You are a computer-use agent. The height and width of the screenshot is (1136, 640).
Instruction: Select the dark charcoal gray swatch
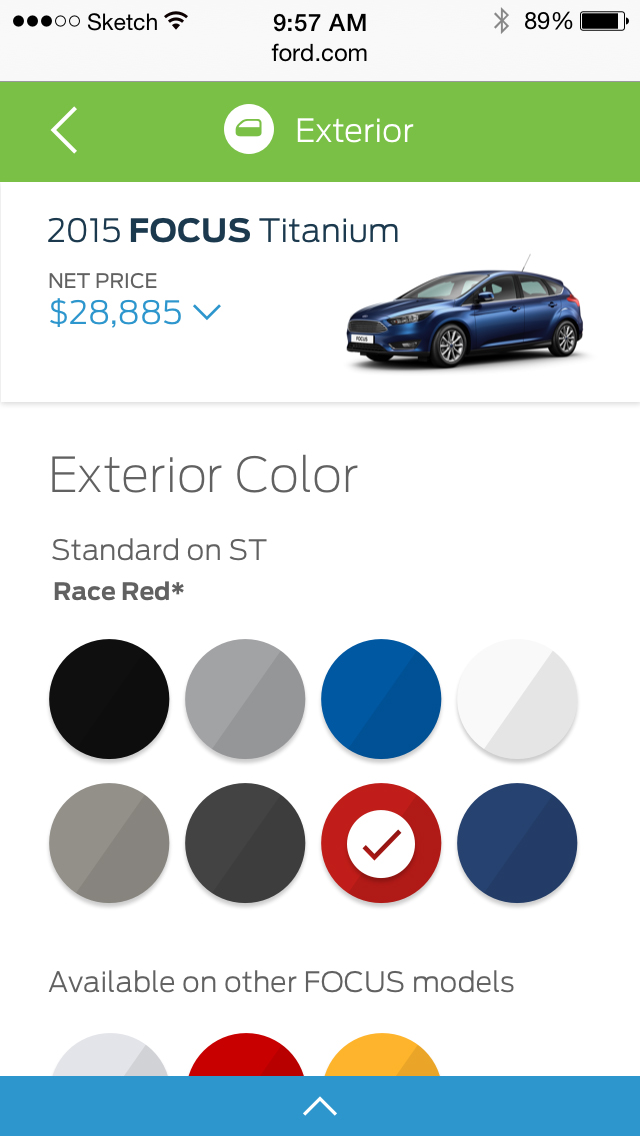pos(245,843)
